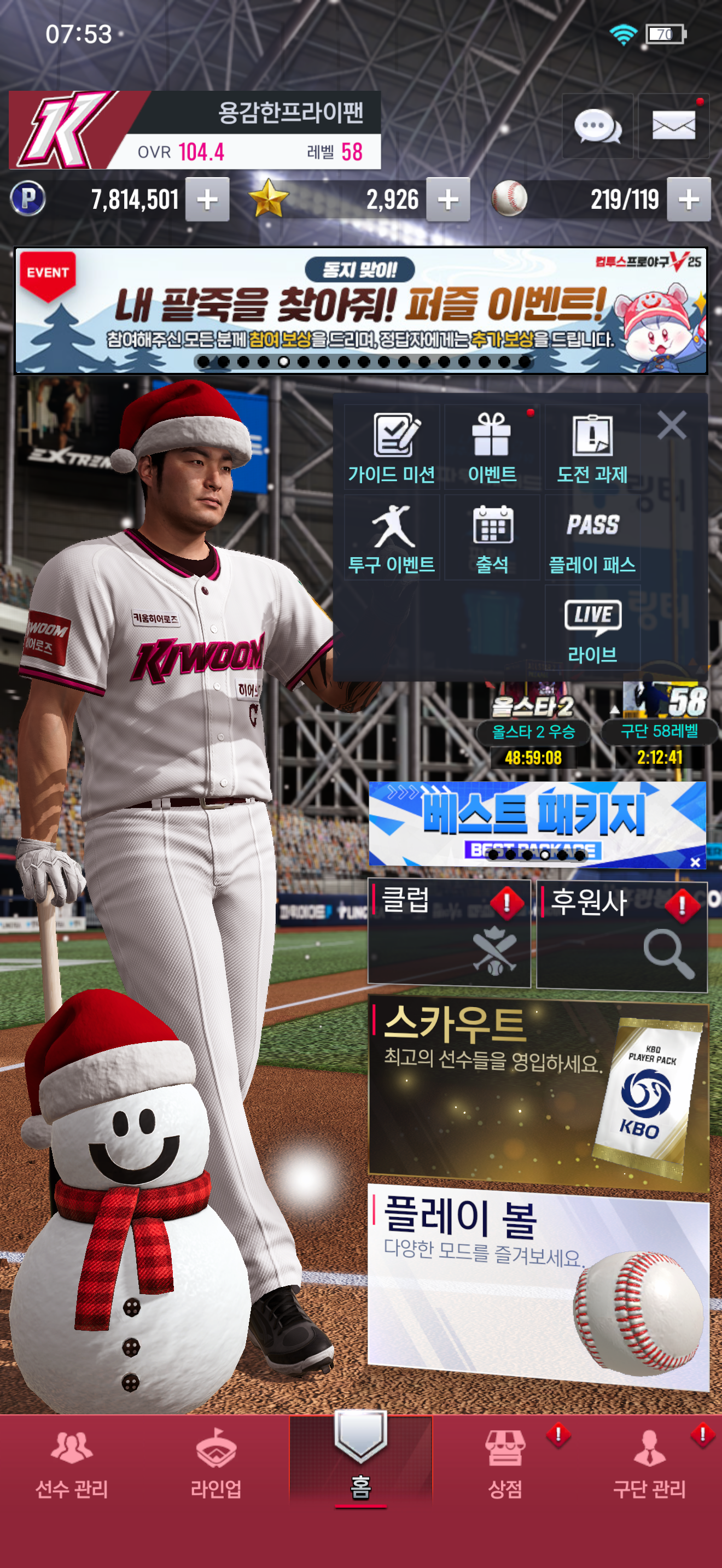
Task: Add more stars with the plus button
Action: coord(448,200)
